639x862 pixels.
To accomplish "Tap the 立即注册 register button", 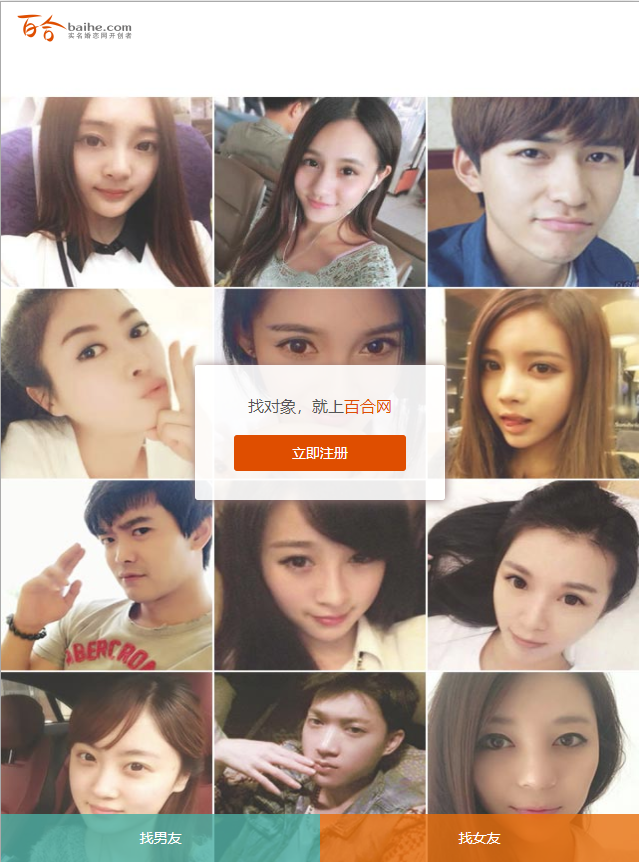I will (319, 453).
